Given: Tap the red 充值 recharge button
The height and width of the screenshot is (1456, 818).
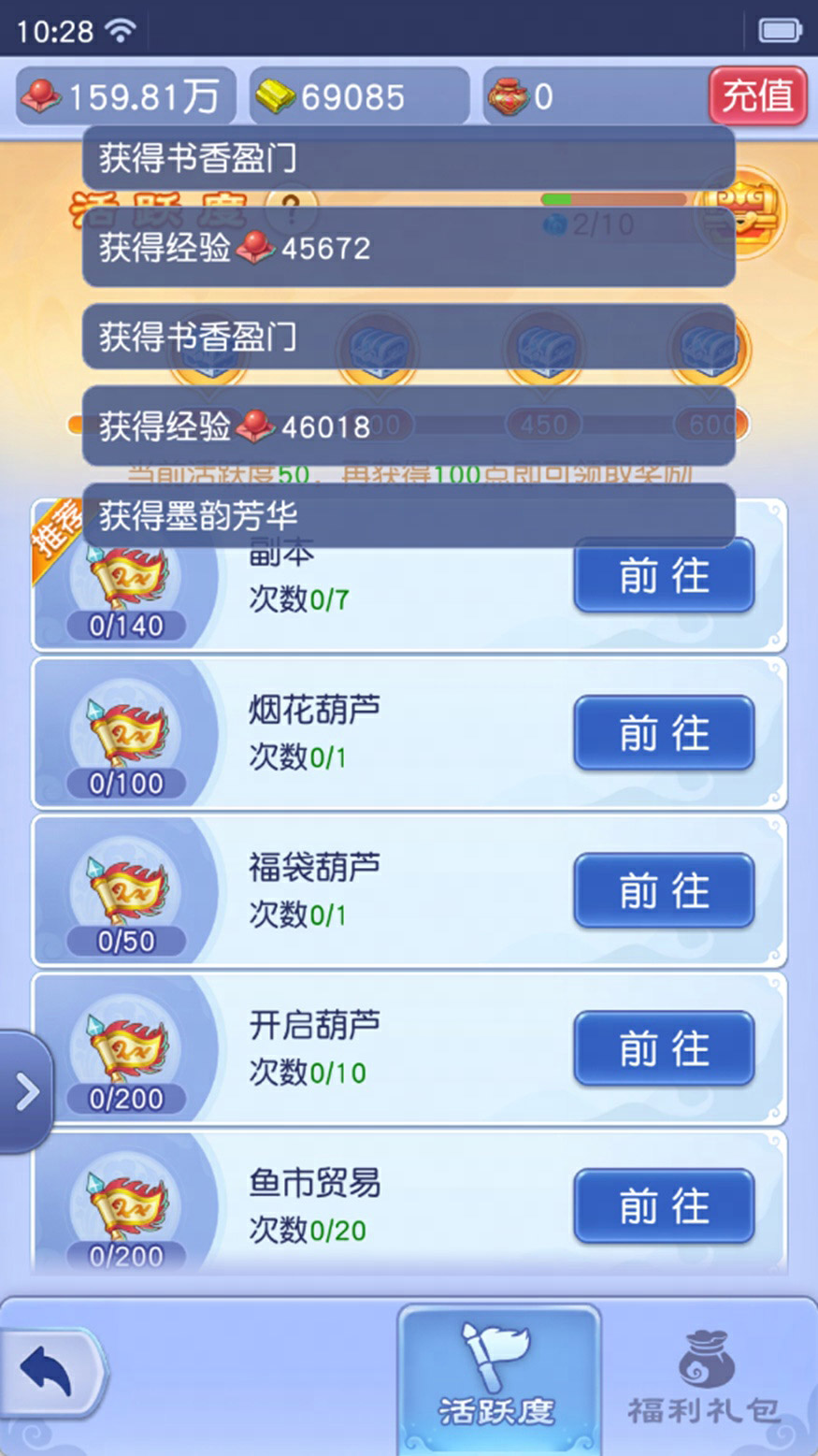Looking at the screenshot, I should pyautogui.click(x=757, y=95).
